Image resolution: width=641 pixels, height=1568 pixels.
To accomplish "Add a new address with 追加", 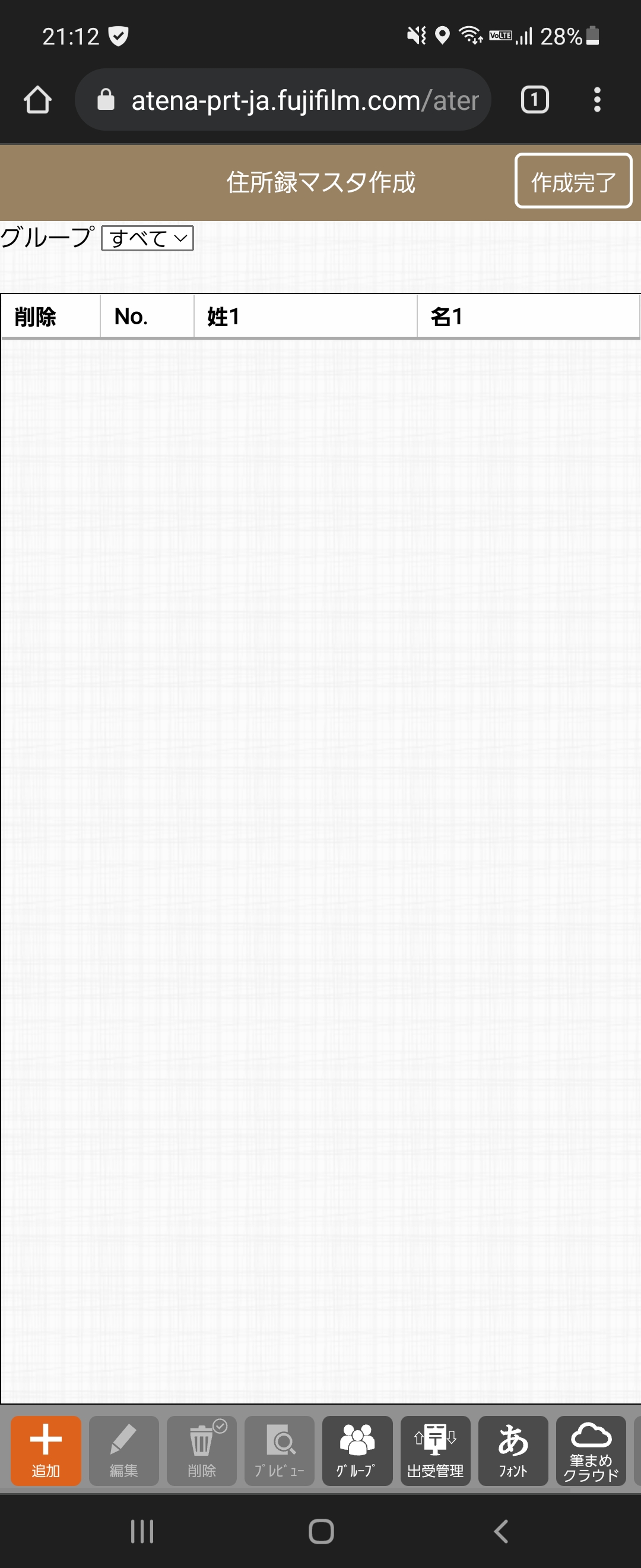I will point(46,1450).
